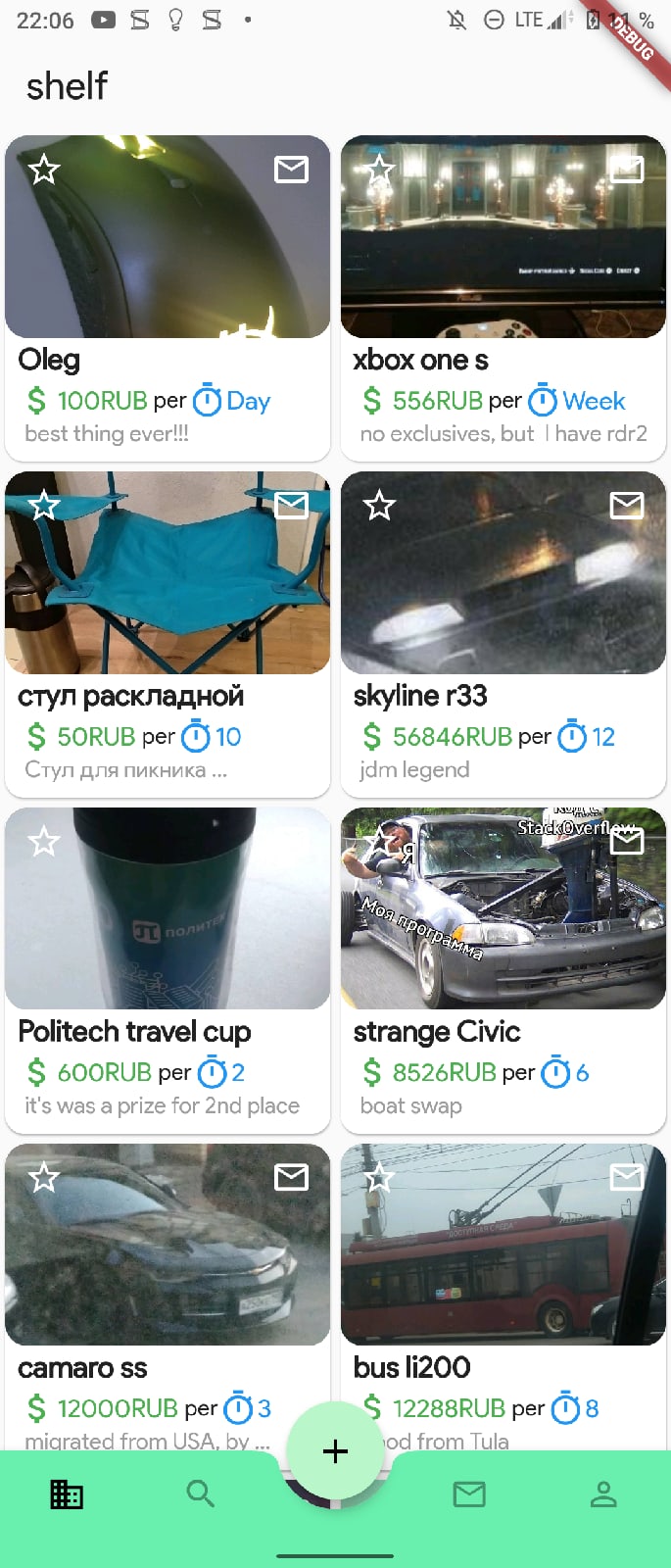The height and width of the screenshot is (1568, 671).
Task: Tap the mail icon on camaro ss
Action: pyautogui.click(x=291, y=1177)
